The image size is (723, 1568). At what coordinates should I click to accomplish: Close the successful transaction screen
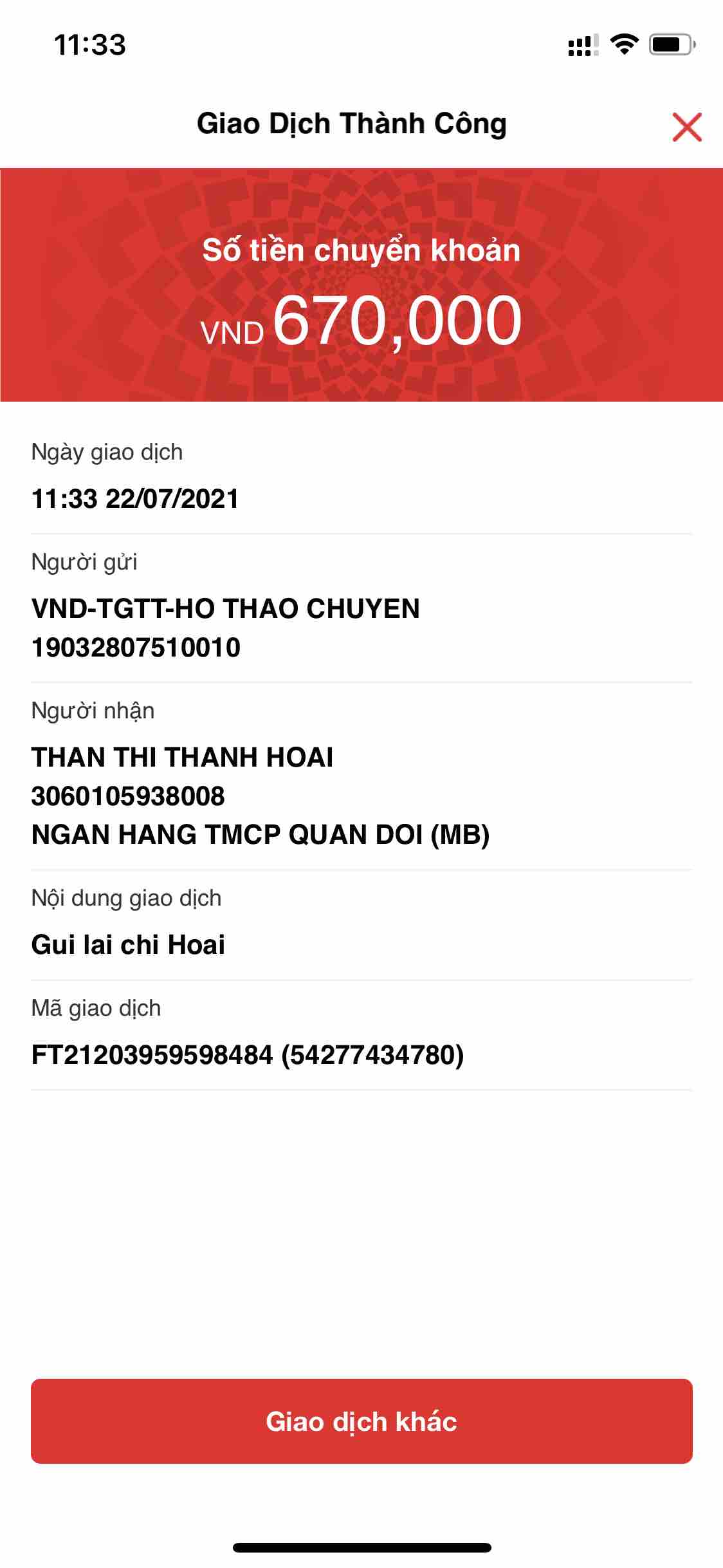tap(686, 126)
